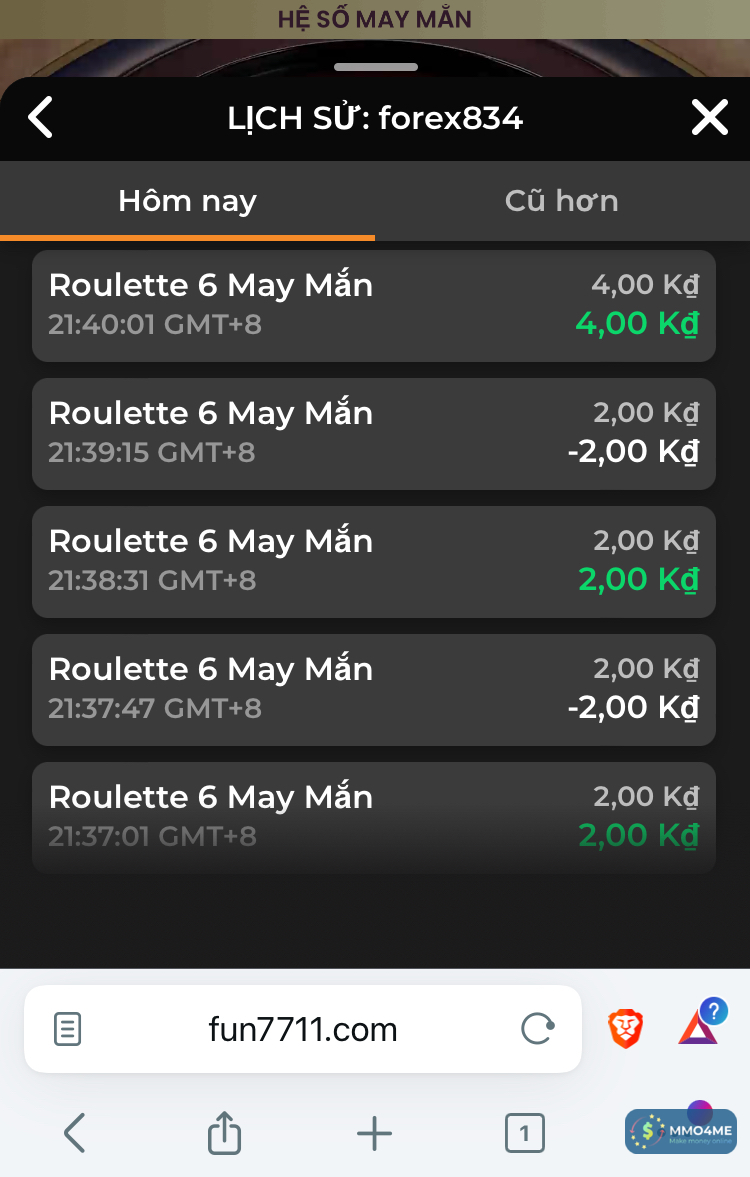Go back from the history panel
The width and height of the screenshot is (750, 1177).
40,118
